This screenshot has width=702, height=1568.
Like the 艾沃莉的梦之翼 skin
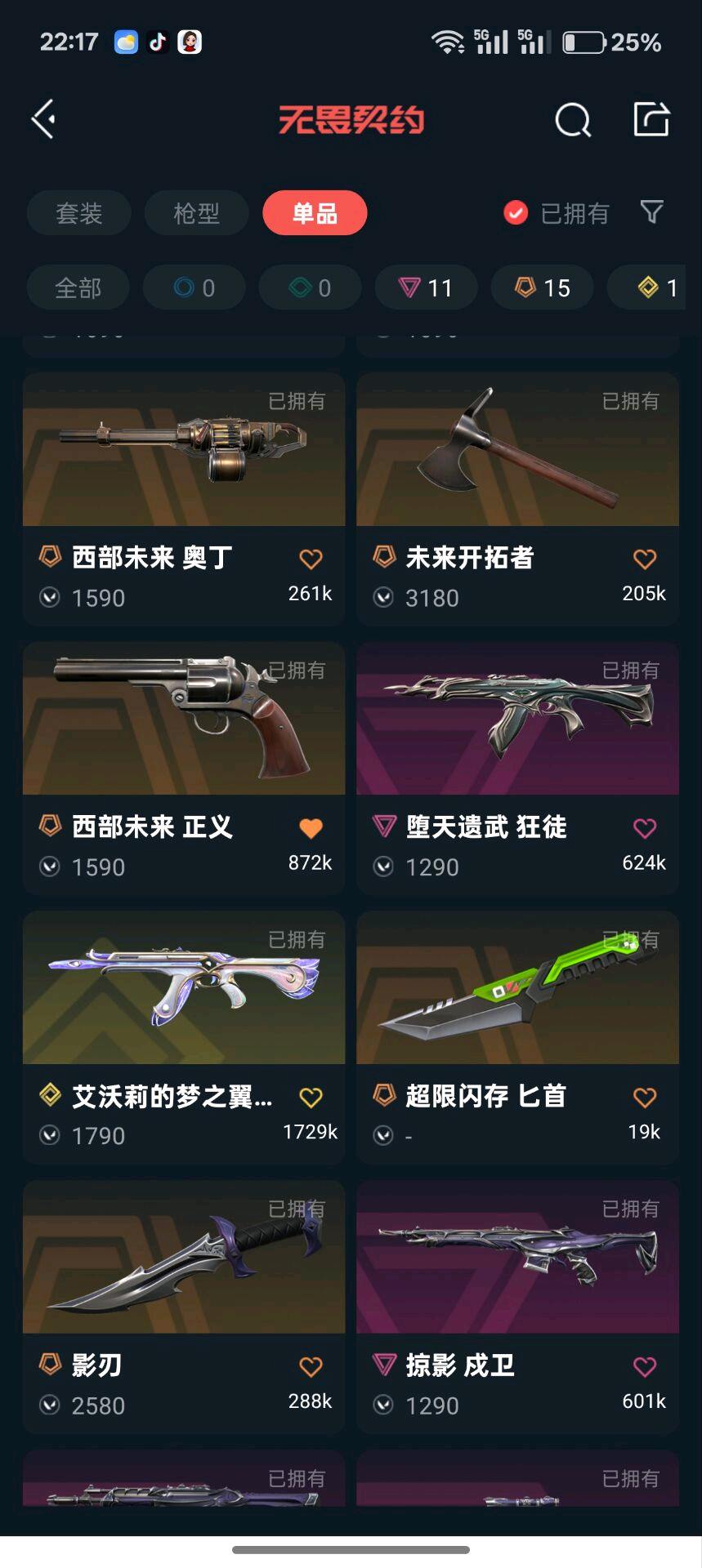coord(311,1098)
